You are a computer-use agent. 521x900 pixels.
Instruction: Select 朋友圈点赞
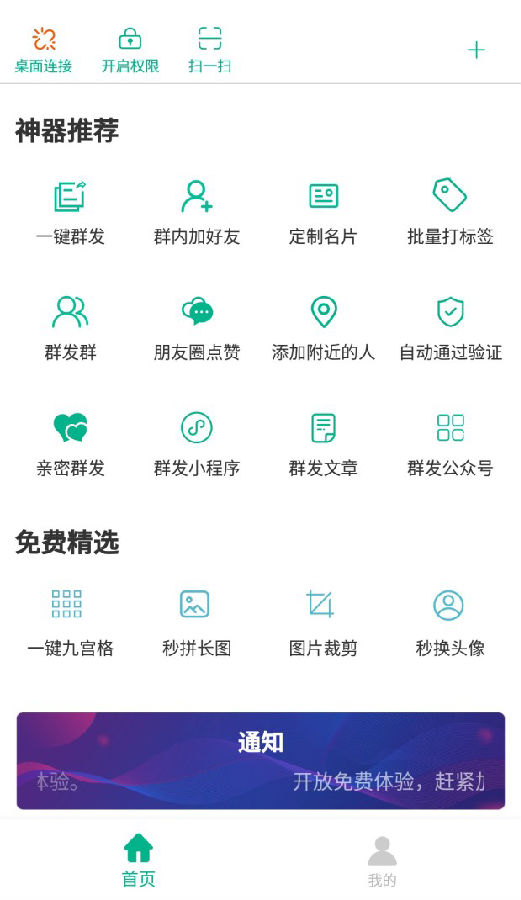(197, 328)
